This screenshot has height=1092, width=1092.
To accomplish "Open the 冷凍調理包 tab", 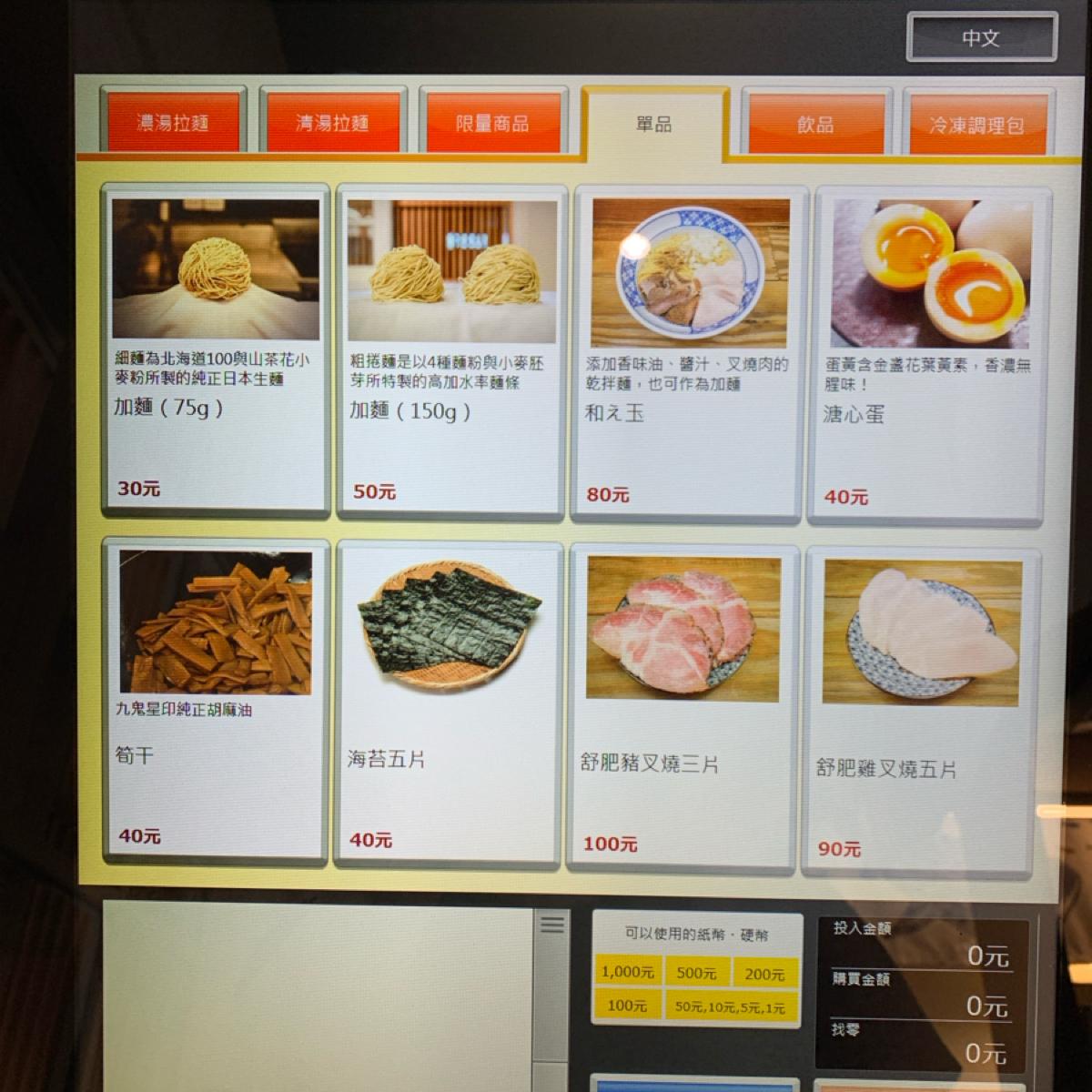I will (976, 126).
